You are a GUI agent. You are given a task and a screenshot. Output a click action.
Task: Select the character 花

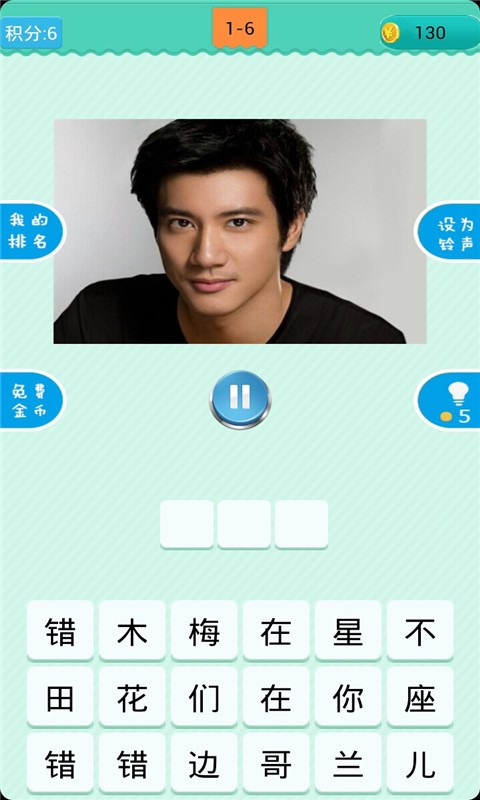click(x=132, y=697)
